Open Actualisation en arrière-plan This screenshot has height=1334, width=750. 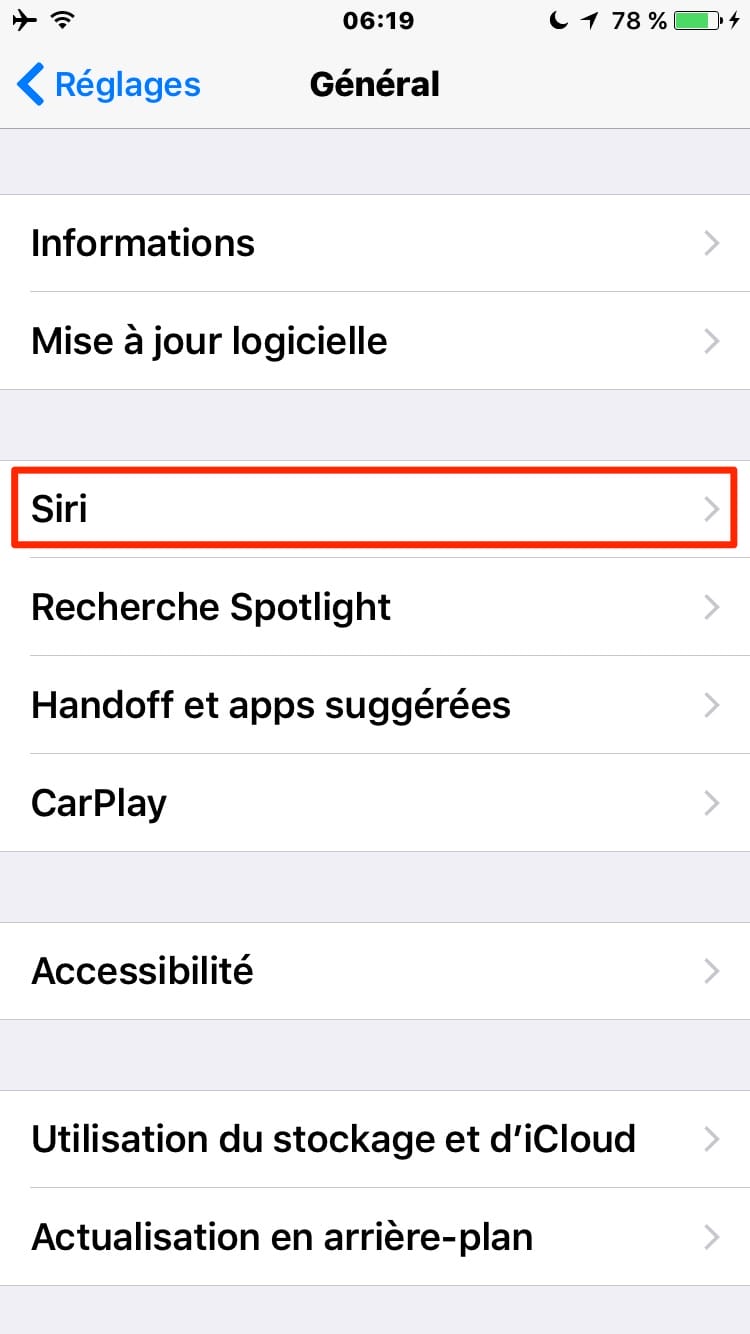click(x=375, y=1237)
